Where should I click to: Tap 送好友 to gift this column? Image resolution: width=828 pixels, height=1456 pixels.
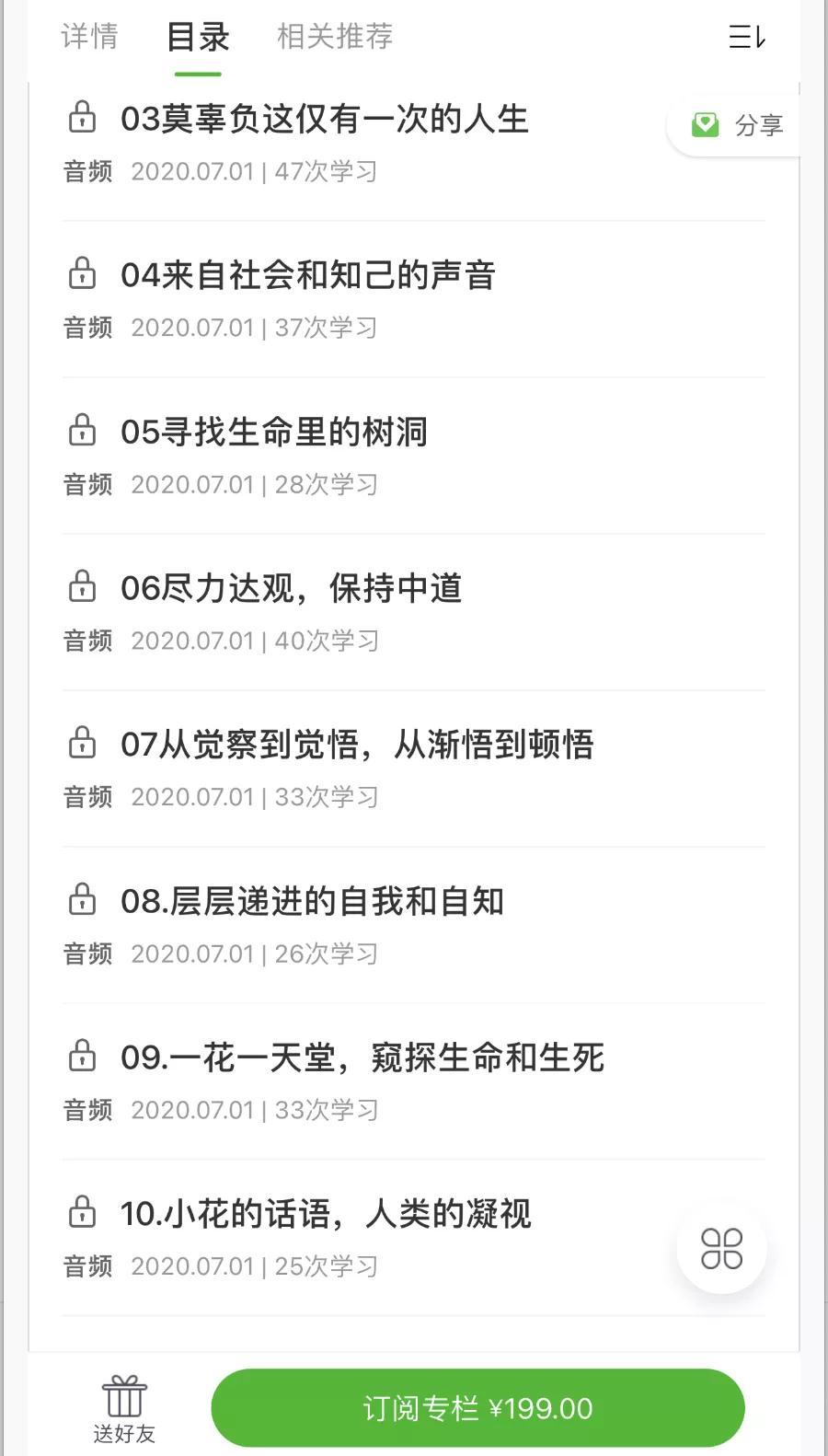(x=124, y=1409)
